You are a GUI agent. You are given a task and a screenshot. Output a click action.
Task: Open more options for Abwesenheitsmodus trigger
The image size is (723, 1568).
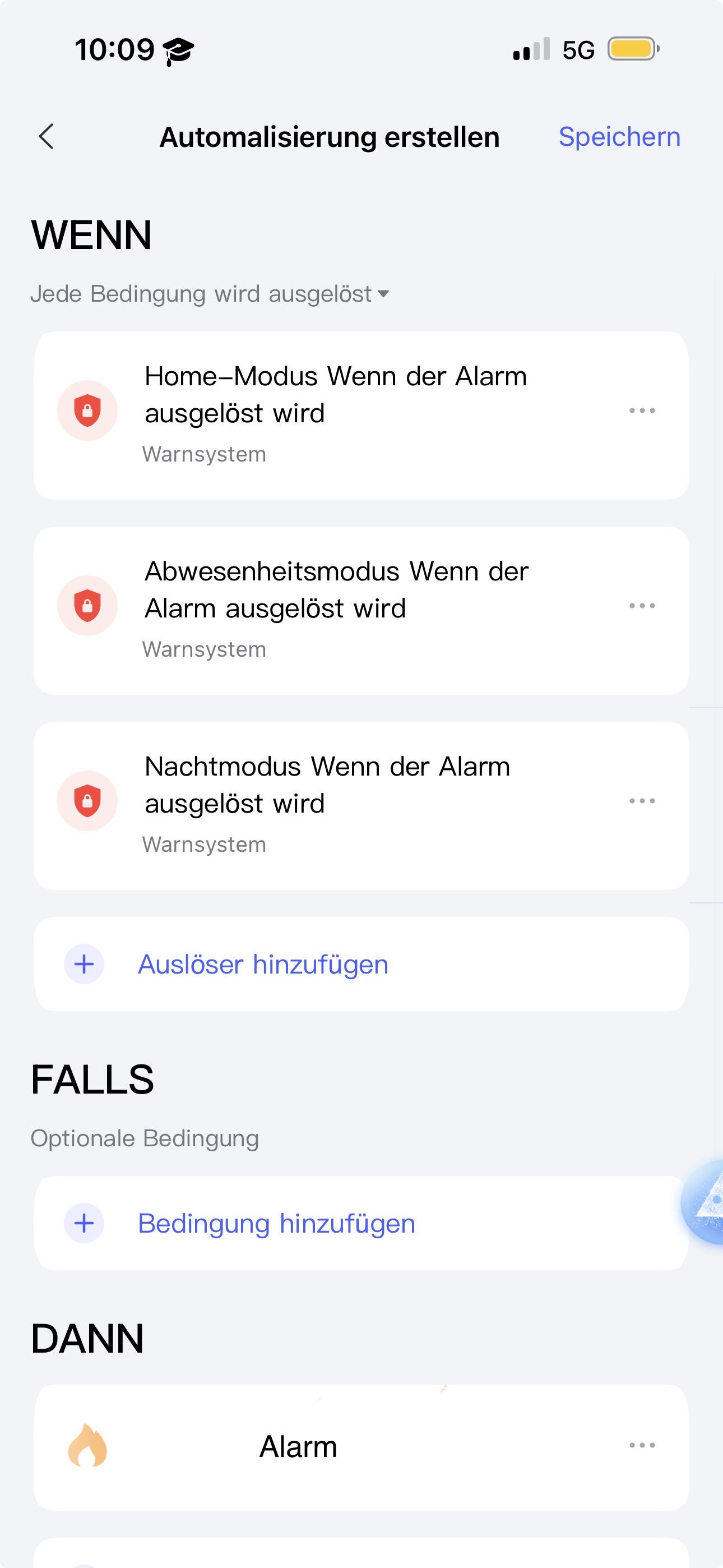pos(641,606)
